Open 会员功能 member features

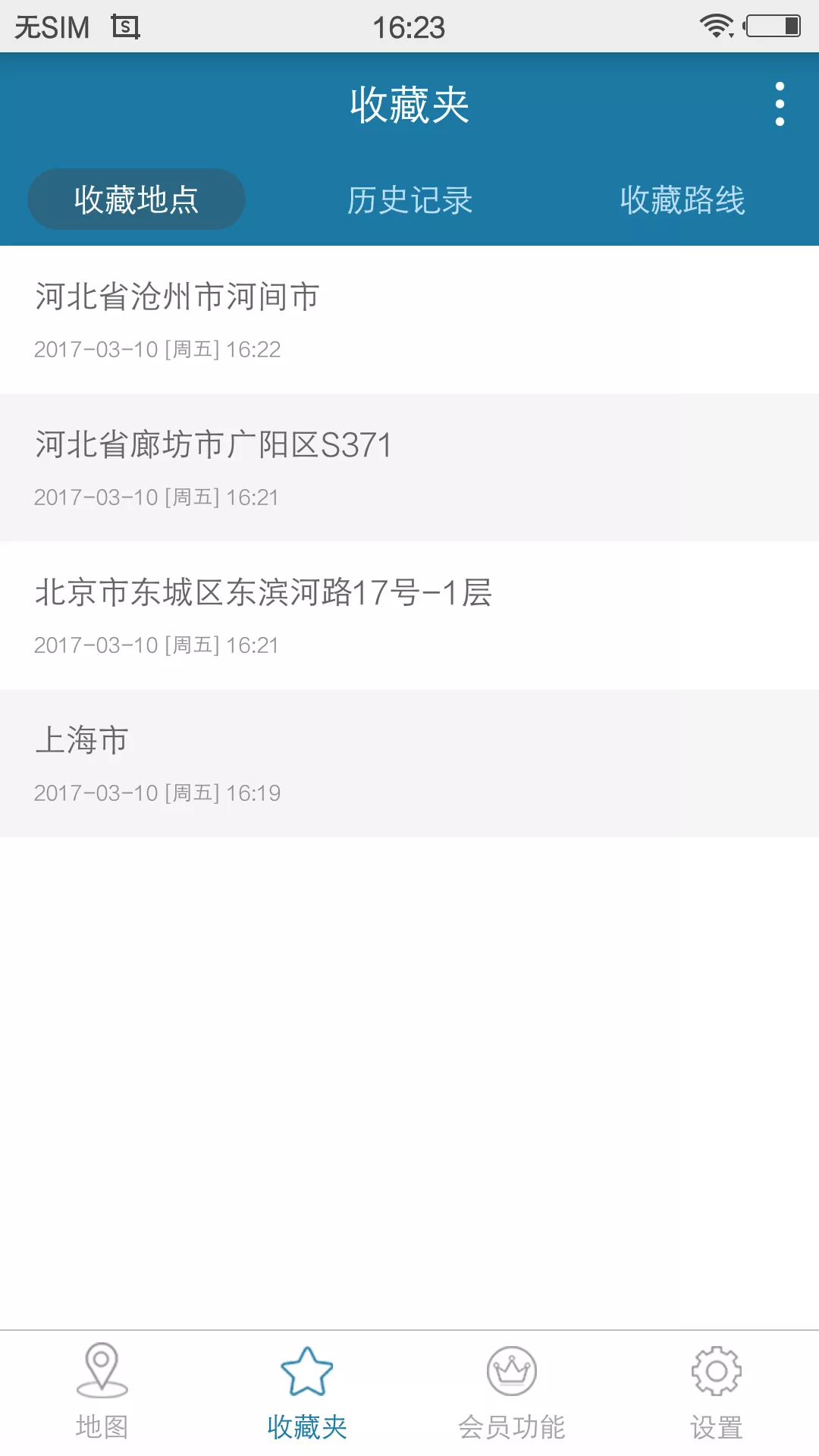point(512,1392)
